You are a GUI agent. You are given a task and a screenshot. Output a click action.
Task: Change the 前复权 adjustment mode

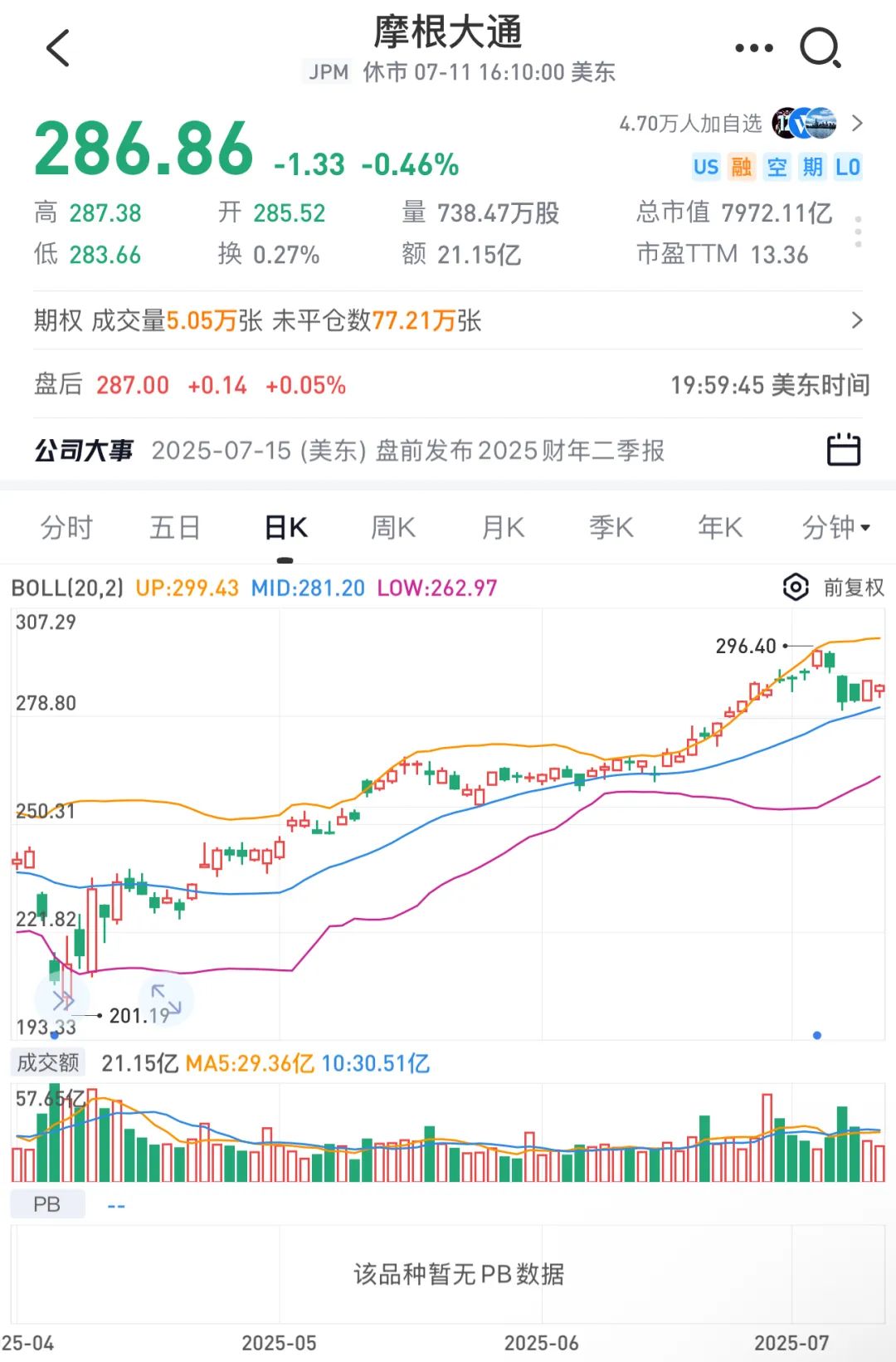coord(853,588)
